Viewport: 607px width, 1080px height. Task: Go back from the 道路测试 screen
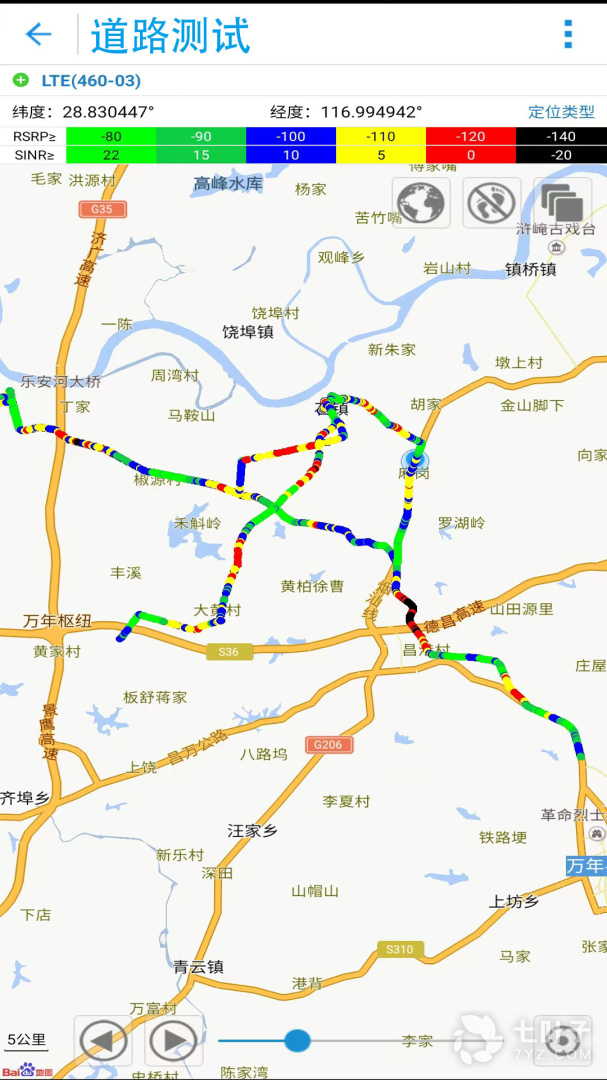point(38,35)
